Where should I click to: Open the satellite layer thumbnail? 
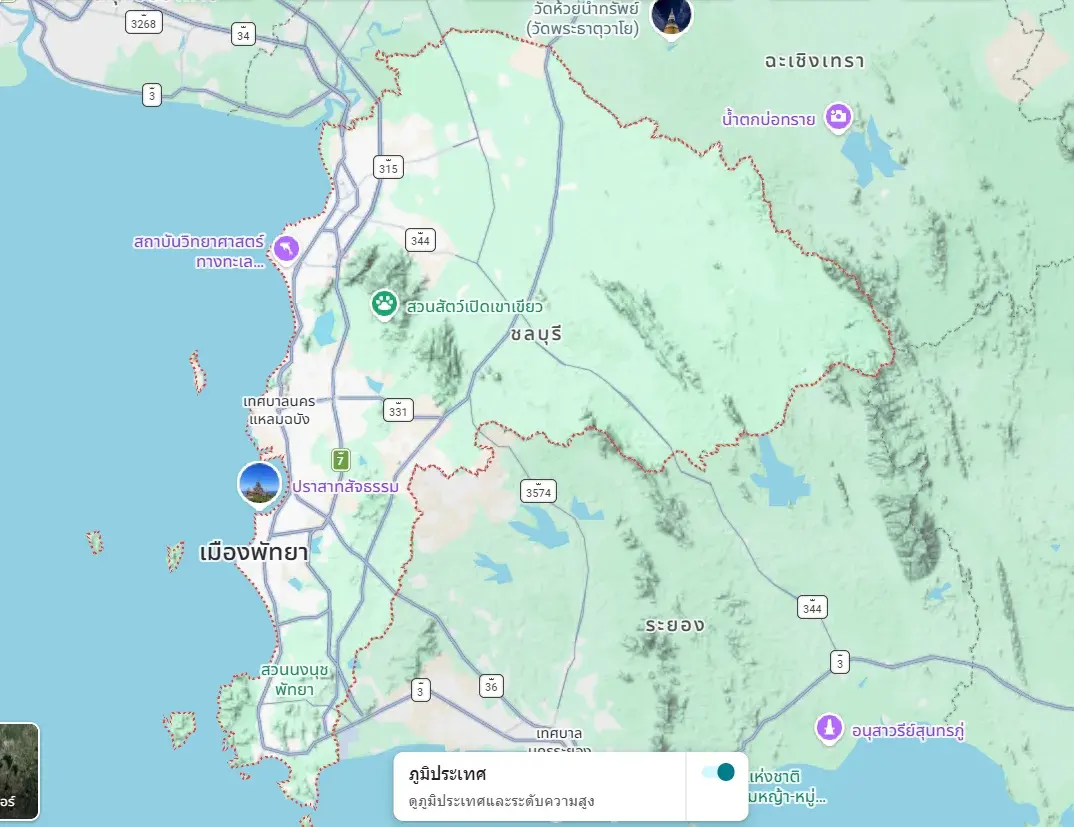19,770
